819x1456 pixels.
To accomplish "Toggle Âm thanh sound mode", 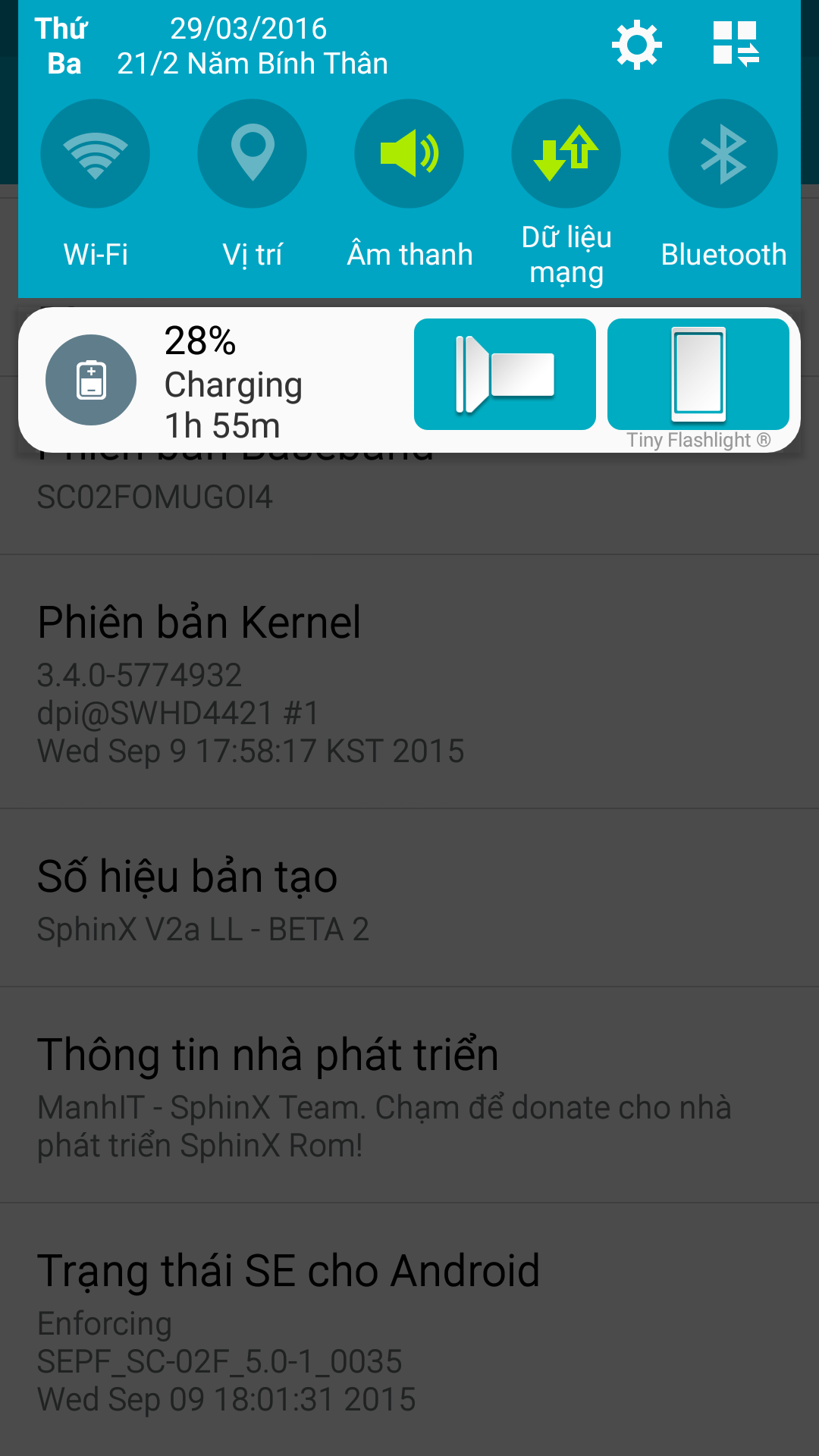I will (x=409, y=154).
